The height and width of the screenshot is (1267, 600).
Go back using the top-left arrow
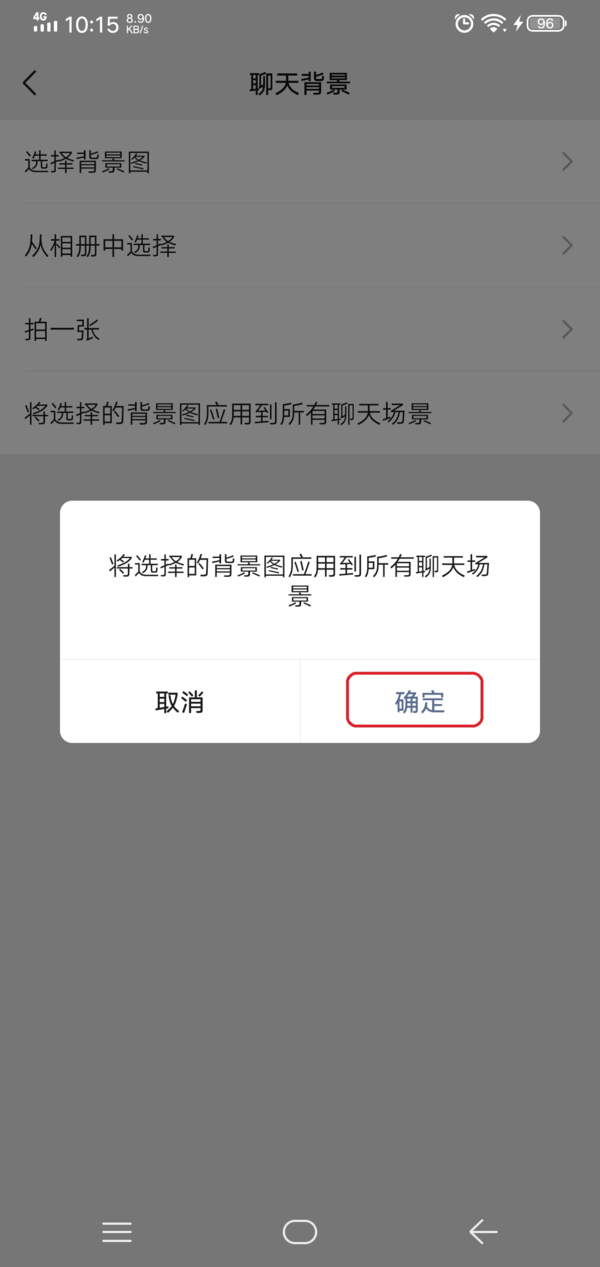30,83
